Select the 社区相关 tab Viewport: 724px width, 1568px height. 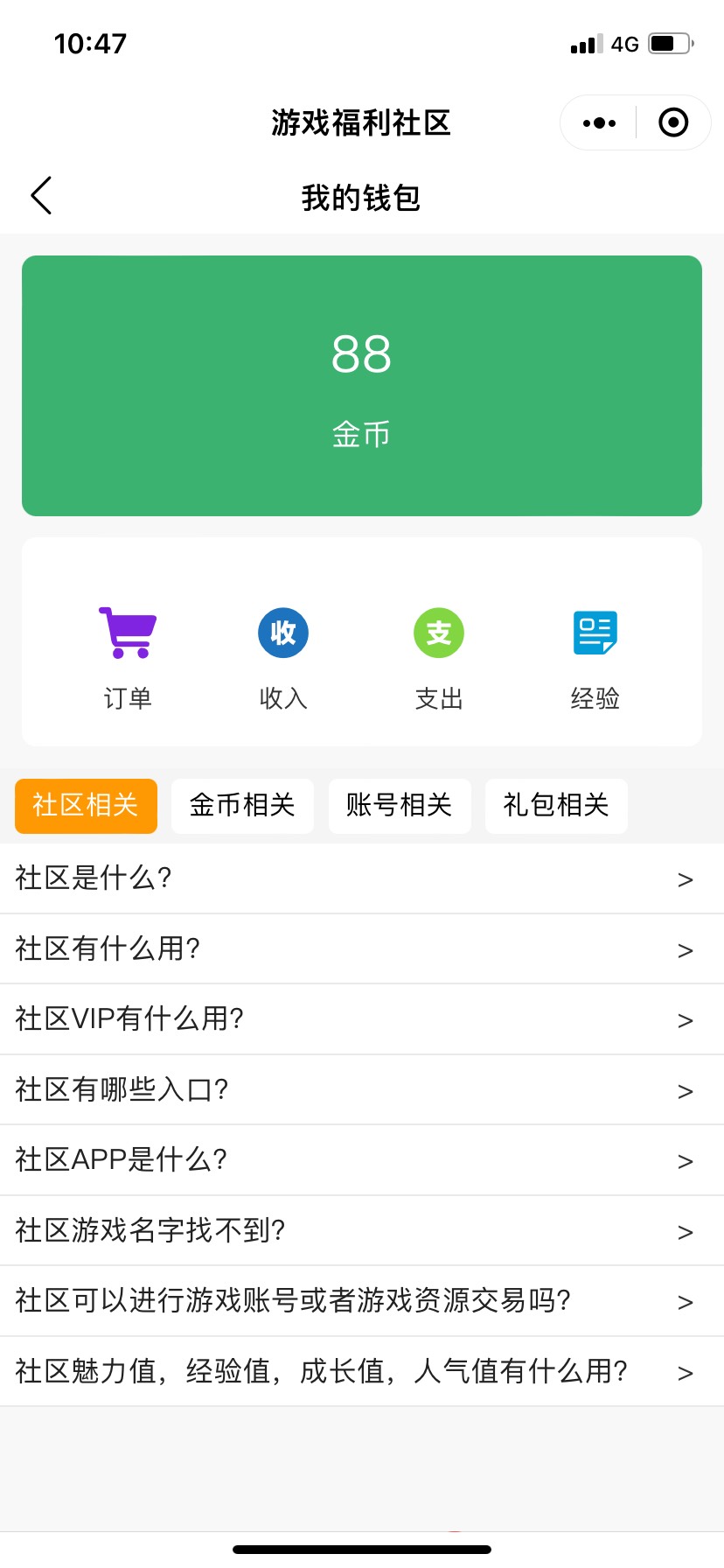point(86,805)
